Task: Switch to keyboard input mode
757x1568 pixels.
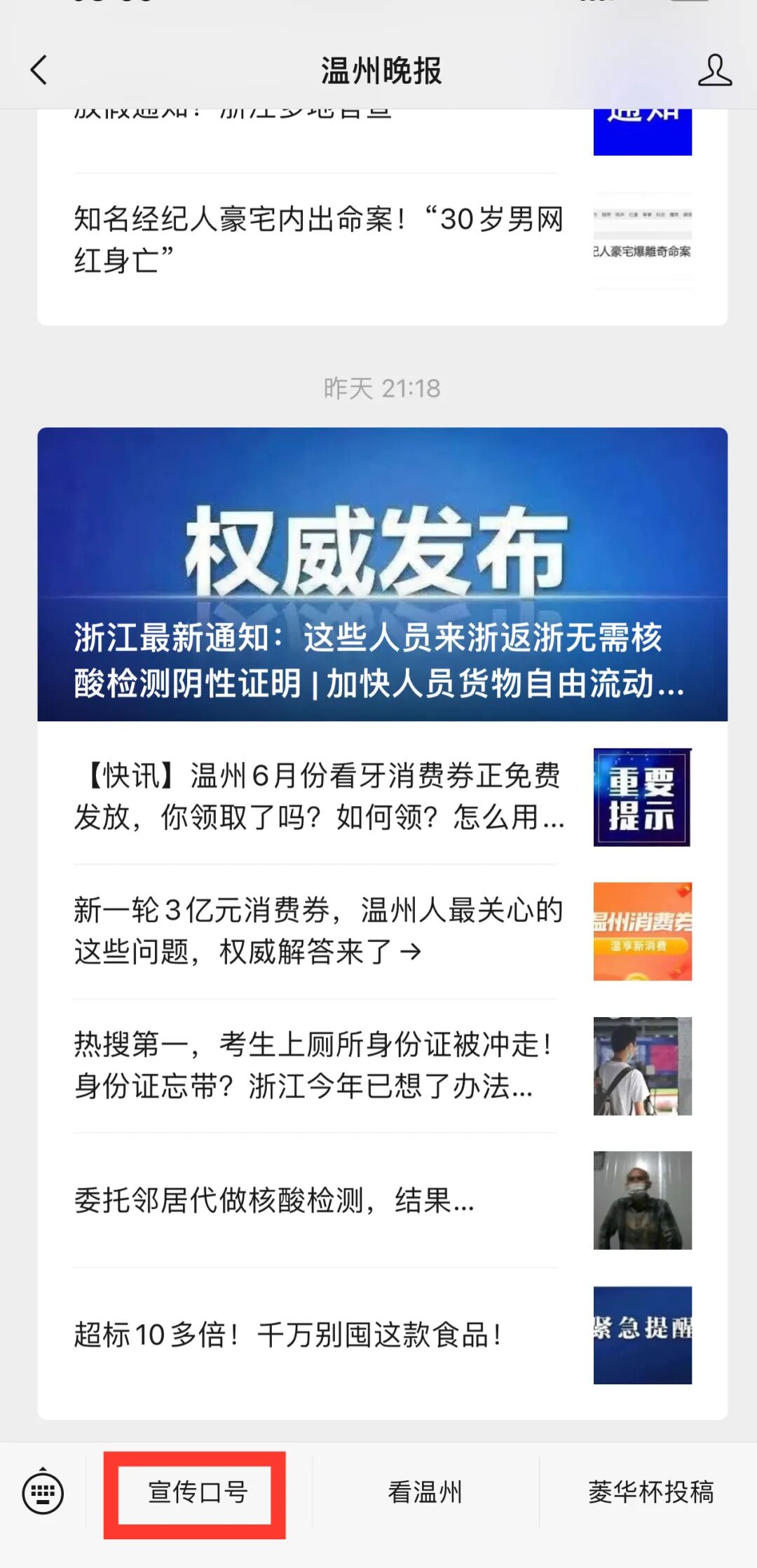Action: coord(43,1492)
